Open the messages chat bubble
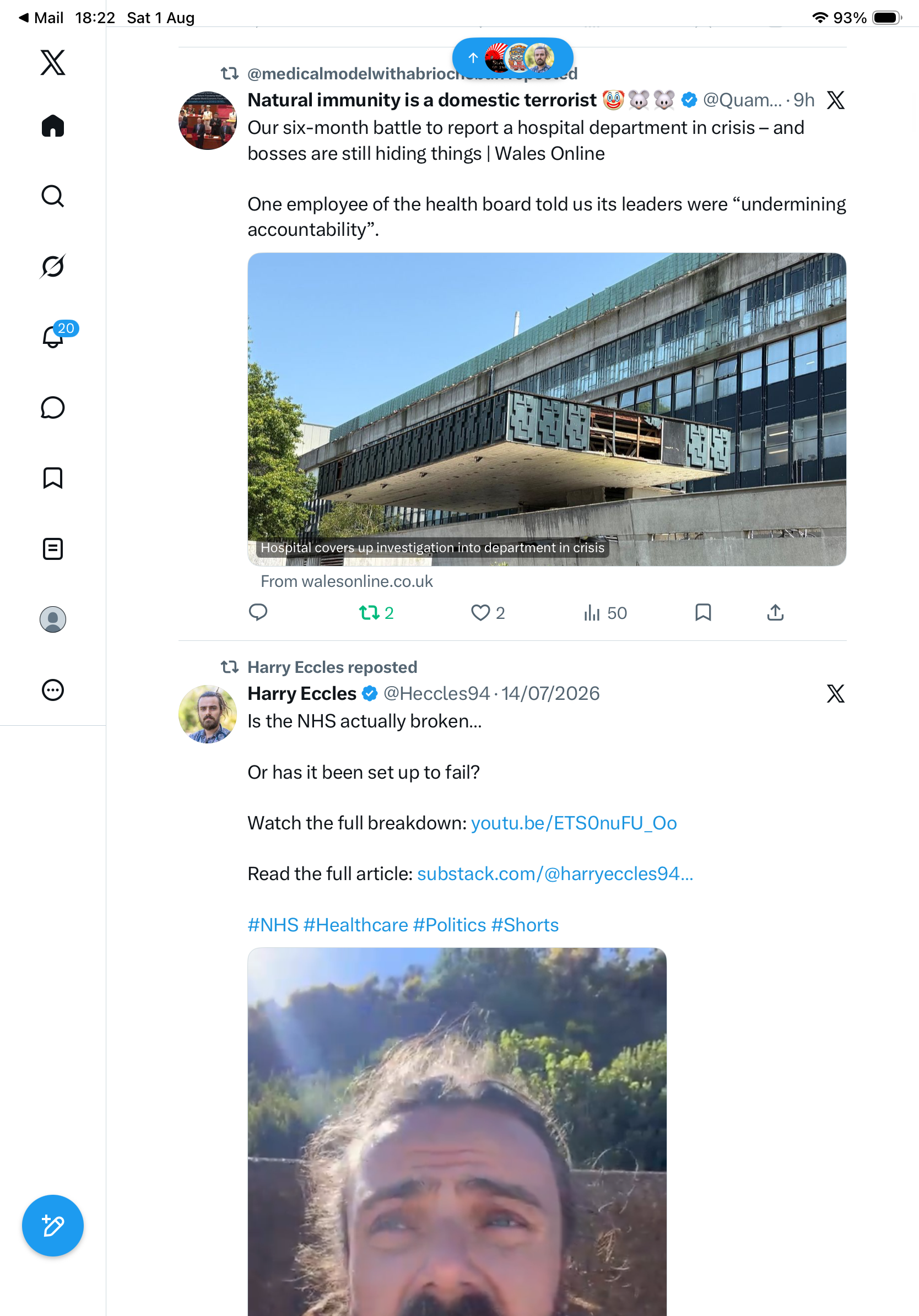Image resolution: width=919 pixels, height=1316 pixels. point(53,407)
